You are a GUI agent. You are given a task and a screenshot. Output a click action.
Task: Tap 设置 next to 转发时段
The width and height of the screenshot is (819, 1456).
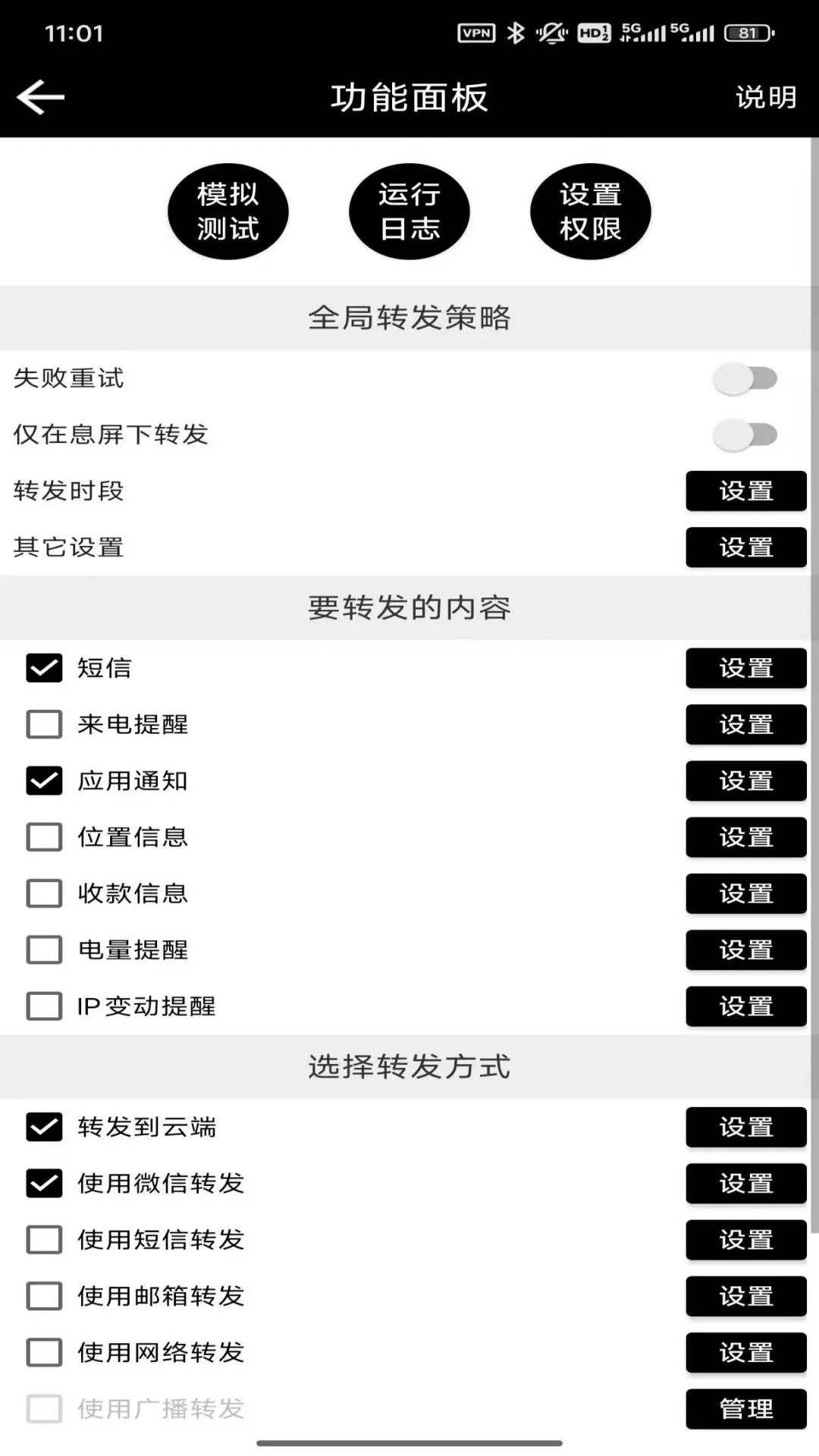coord(745,491)
